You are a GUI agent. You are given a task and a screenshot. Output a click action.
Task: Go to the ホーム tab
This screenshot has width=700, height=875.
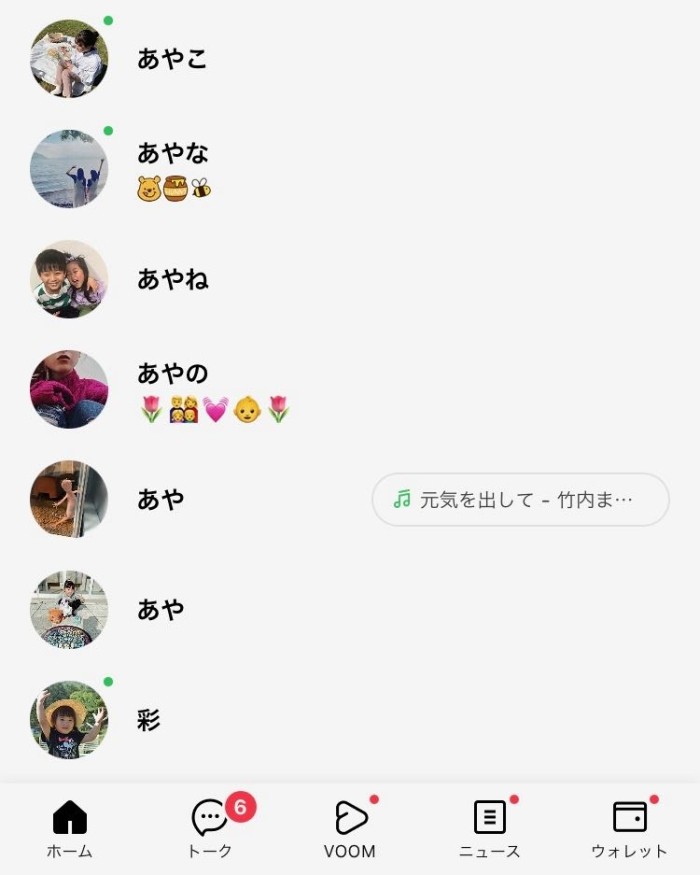coord(70,829)
